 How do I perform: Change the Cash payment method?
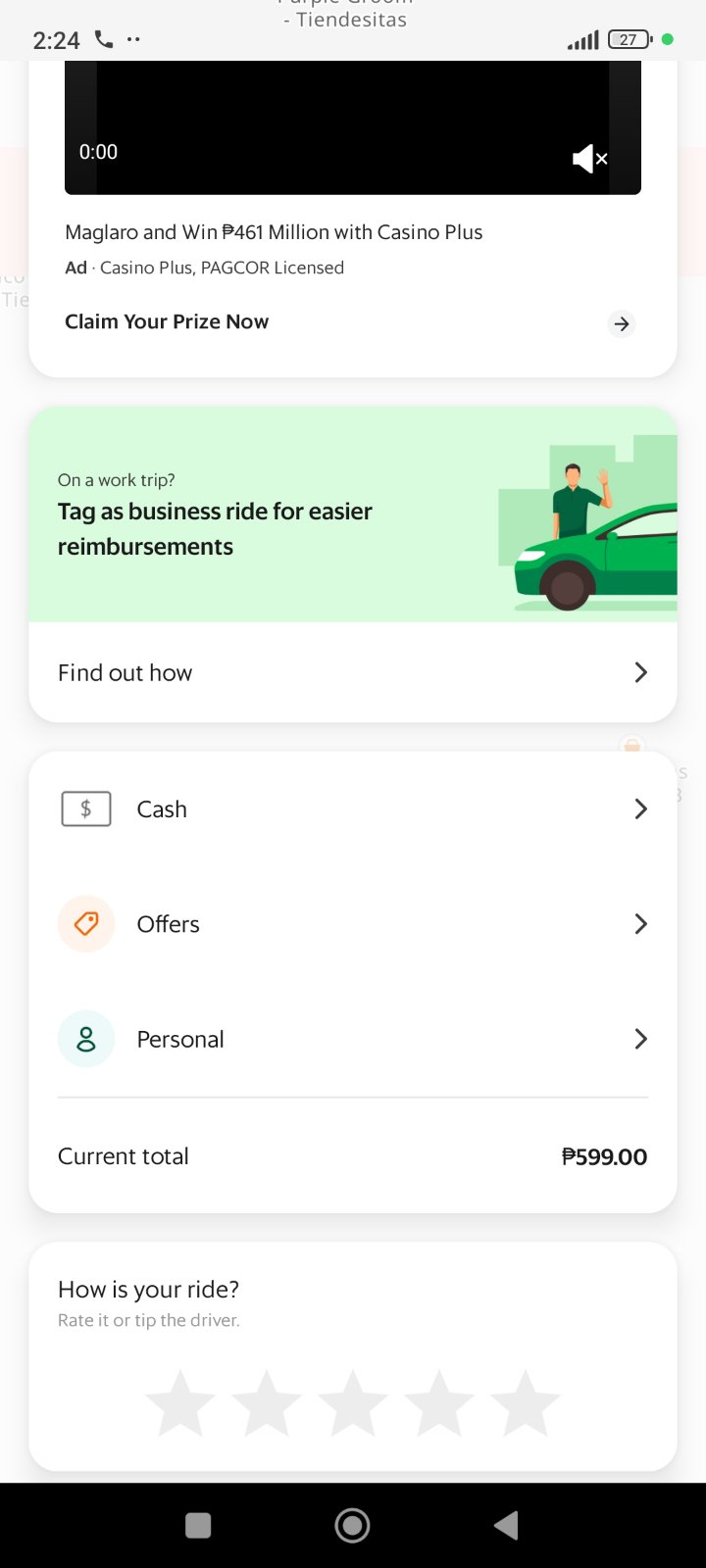(352, 809)
